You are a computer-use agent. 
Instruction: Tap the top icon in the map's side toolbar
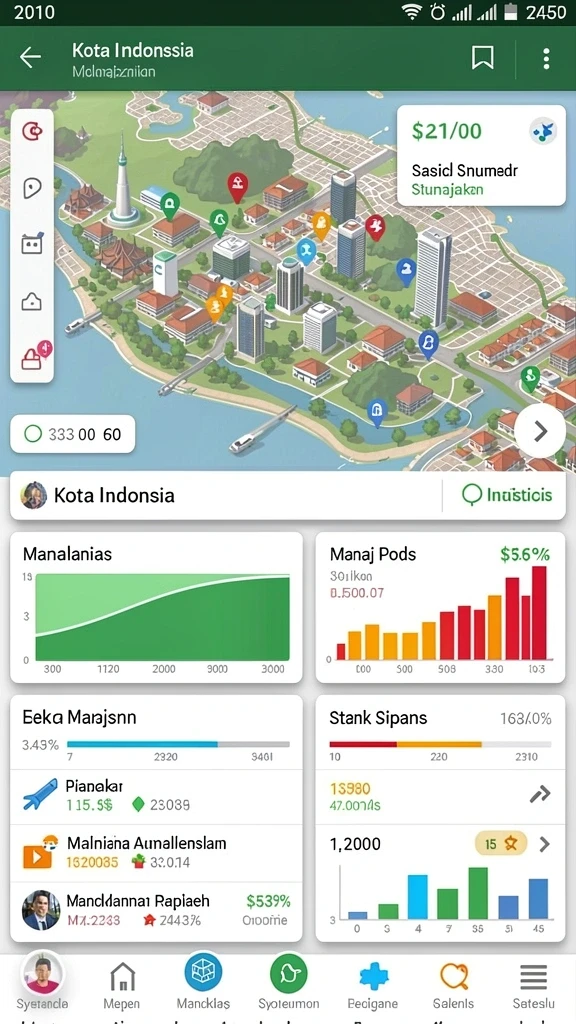pos(32,132)
